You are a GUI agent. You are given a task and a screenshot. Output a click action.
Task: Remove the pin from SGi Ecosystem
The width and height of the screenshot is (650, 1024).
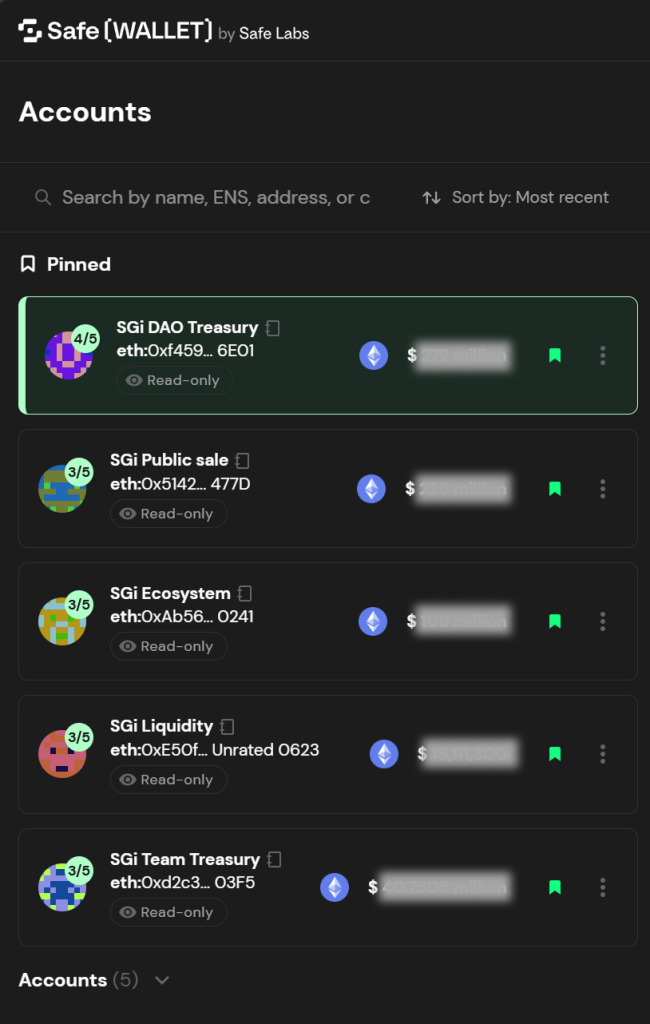(x=555, y=621)
